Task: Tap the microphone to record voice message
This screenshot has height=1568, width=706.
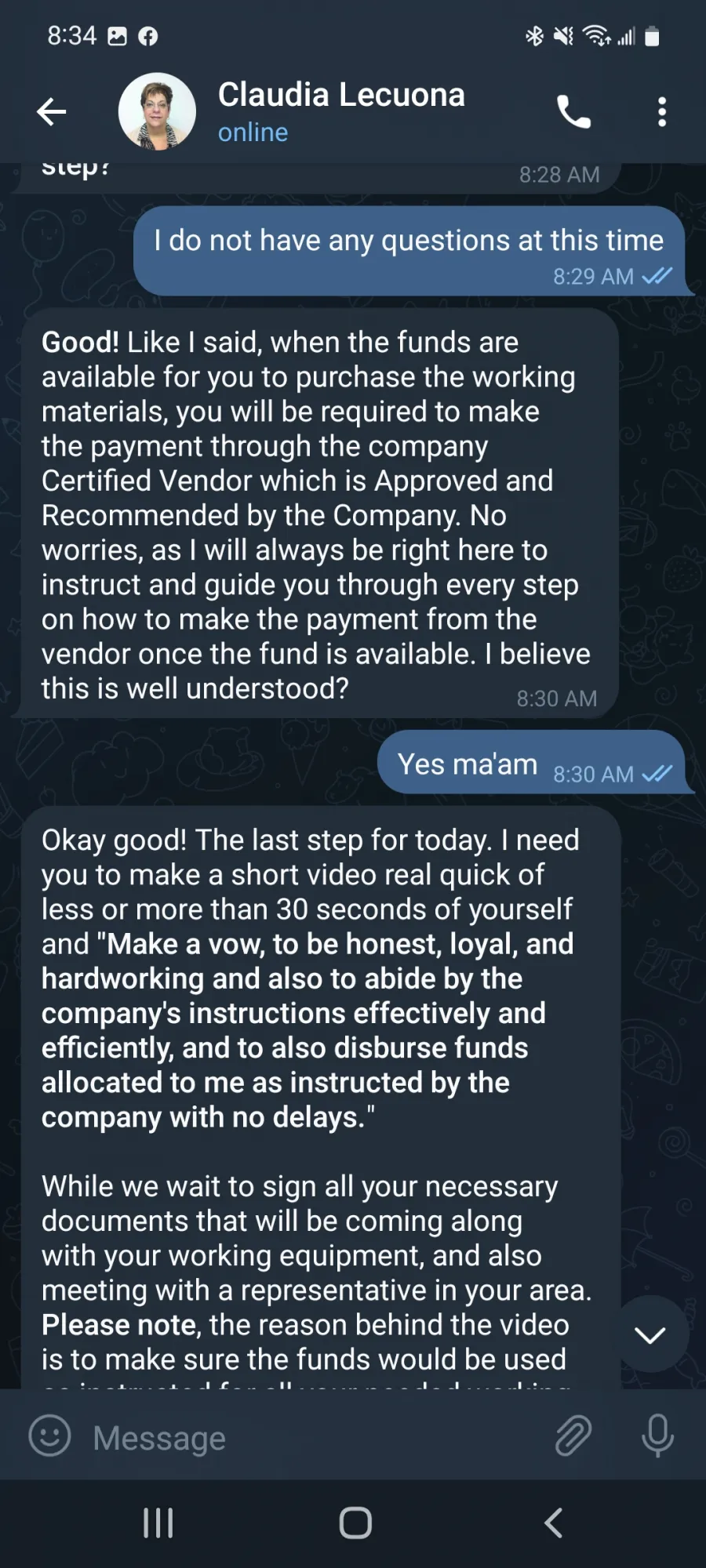Action: (657, 1436)
